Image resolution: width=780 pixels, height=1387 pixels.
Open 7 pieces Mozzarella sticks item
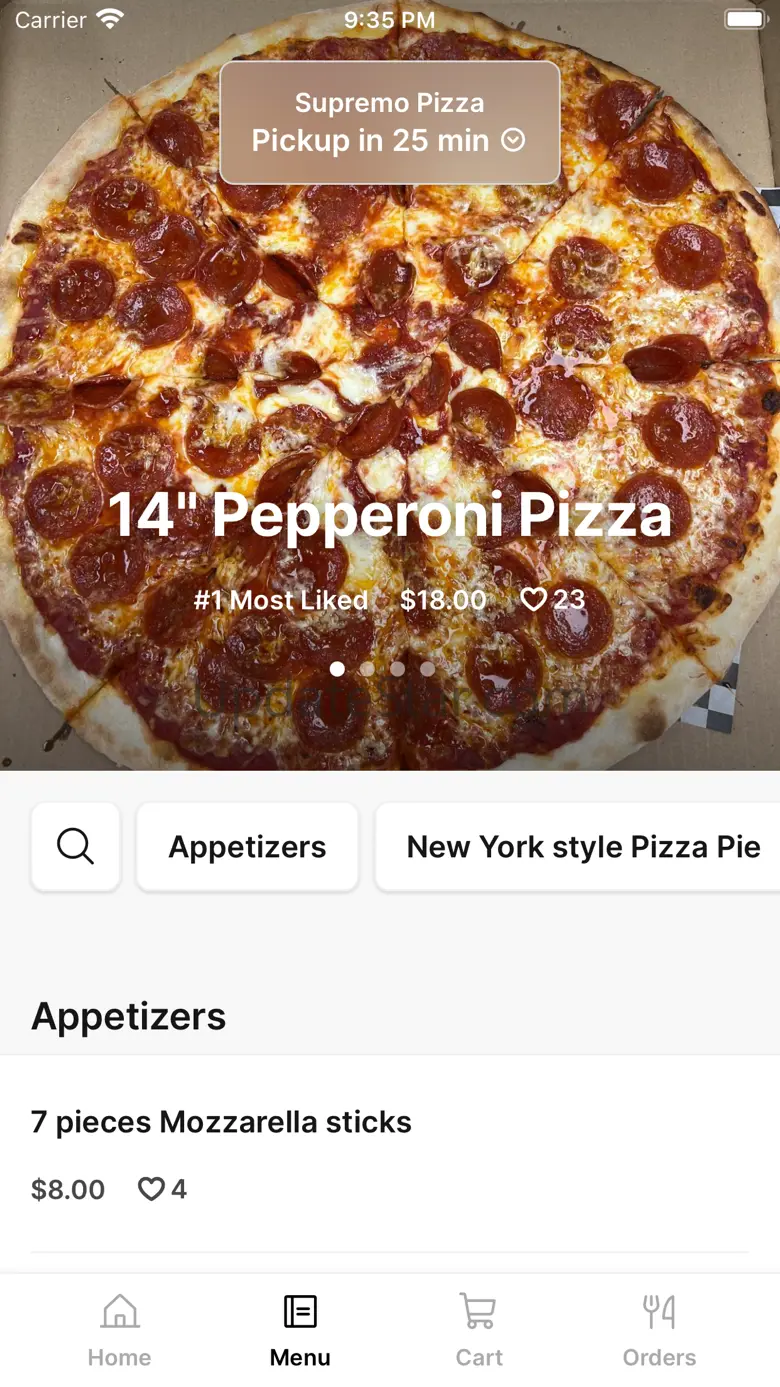[x=221, y=1122]
